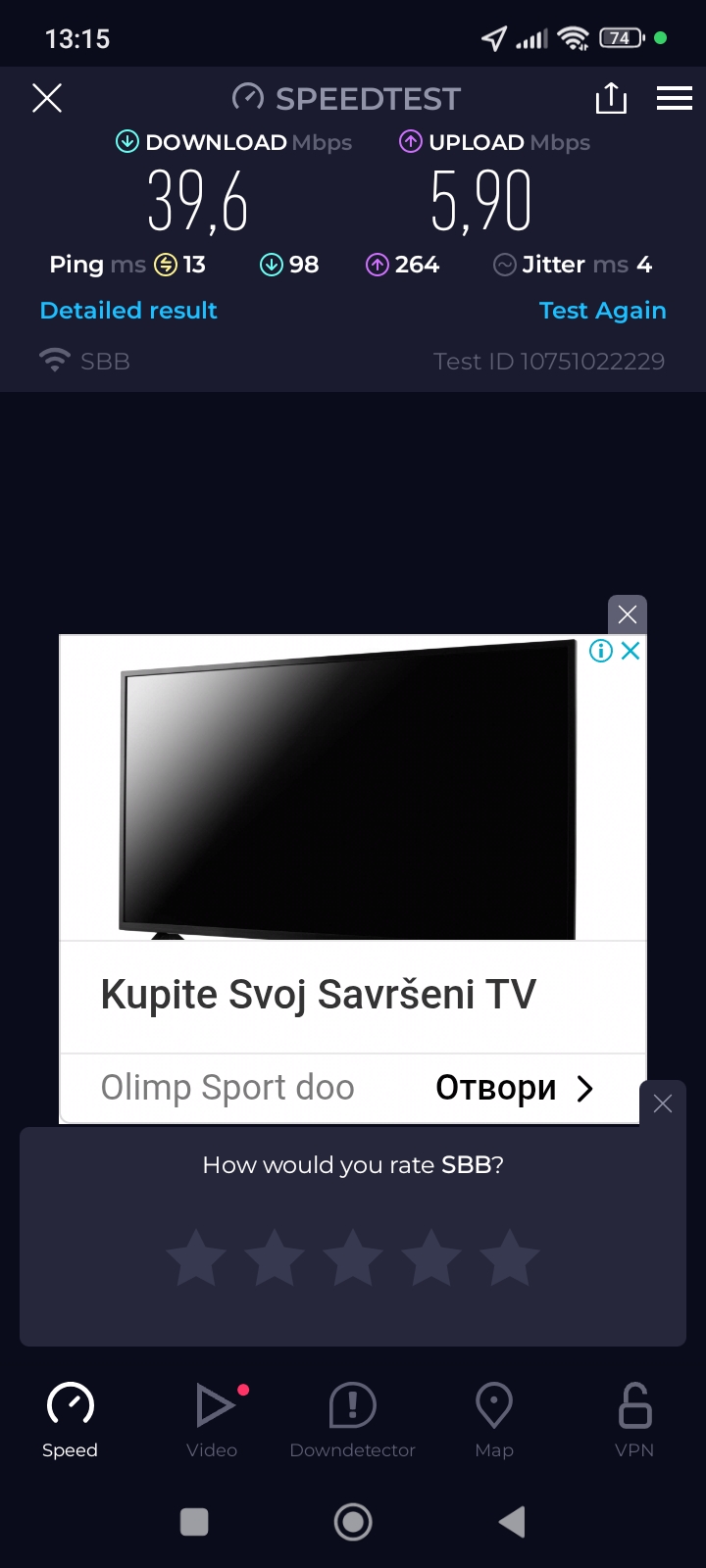
Task: Switch to the Video tab
Action: (212, 1419)
